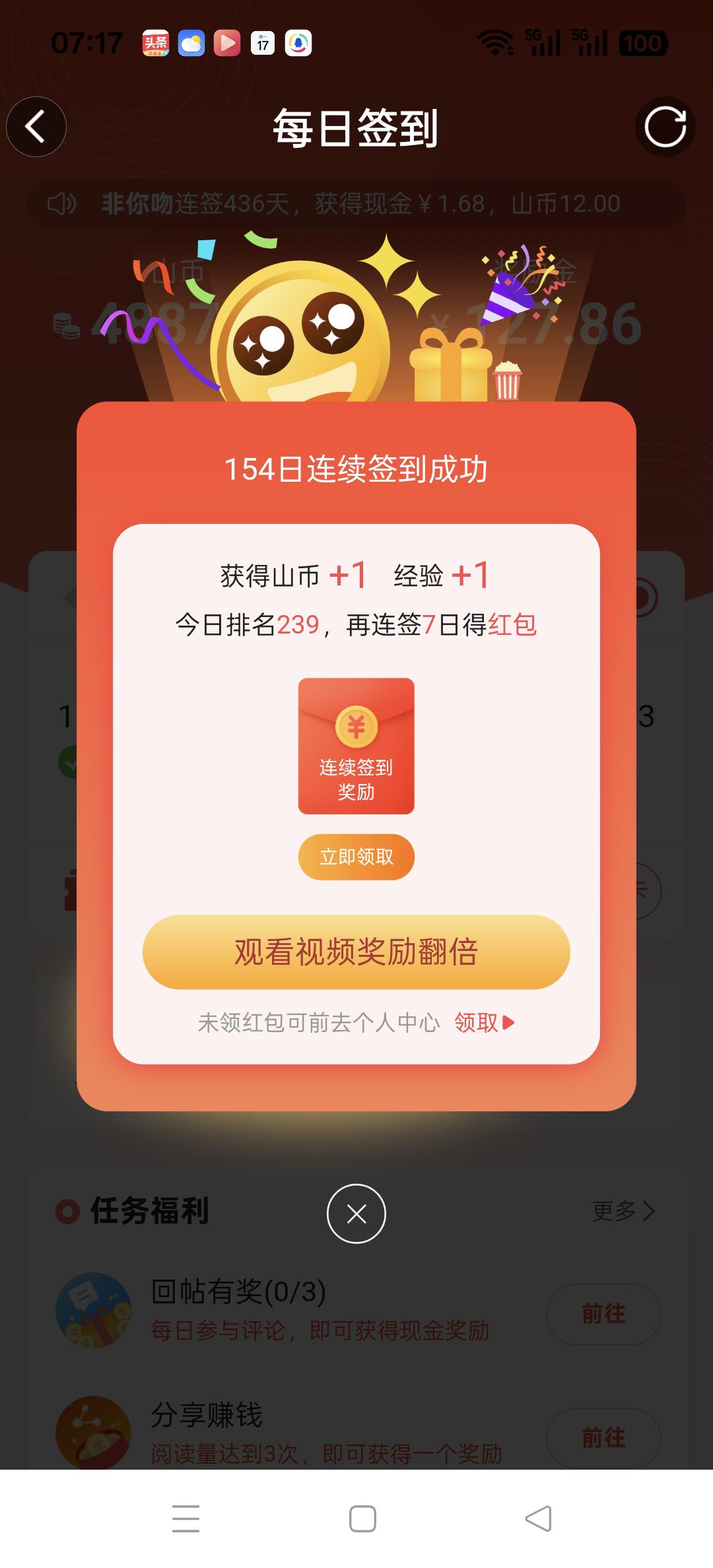The width and height of the screenshot is (713, 1568).
Task: Tap the back arrow in the header
Action: (36, 127)
